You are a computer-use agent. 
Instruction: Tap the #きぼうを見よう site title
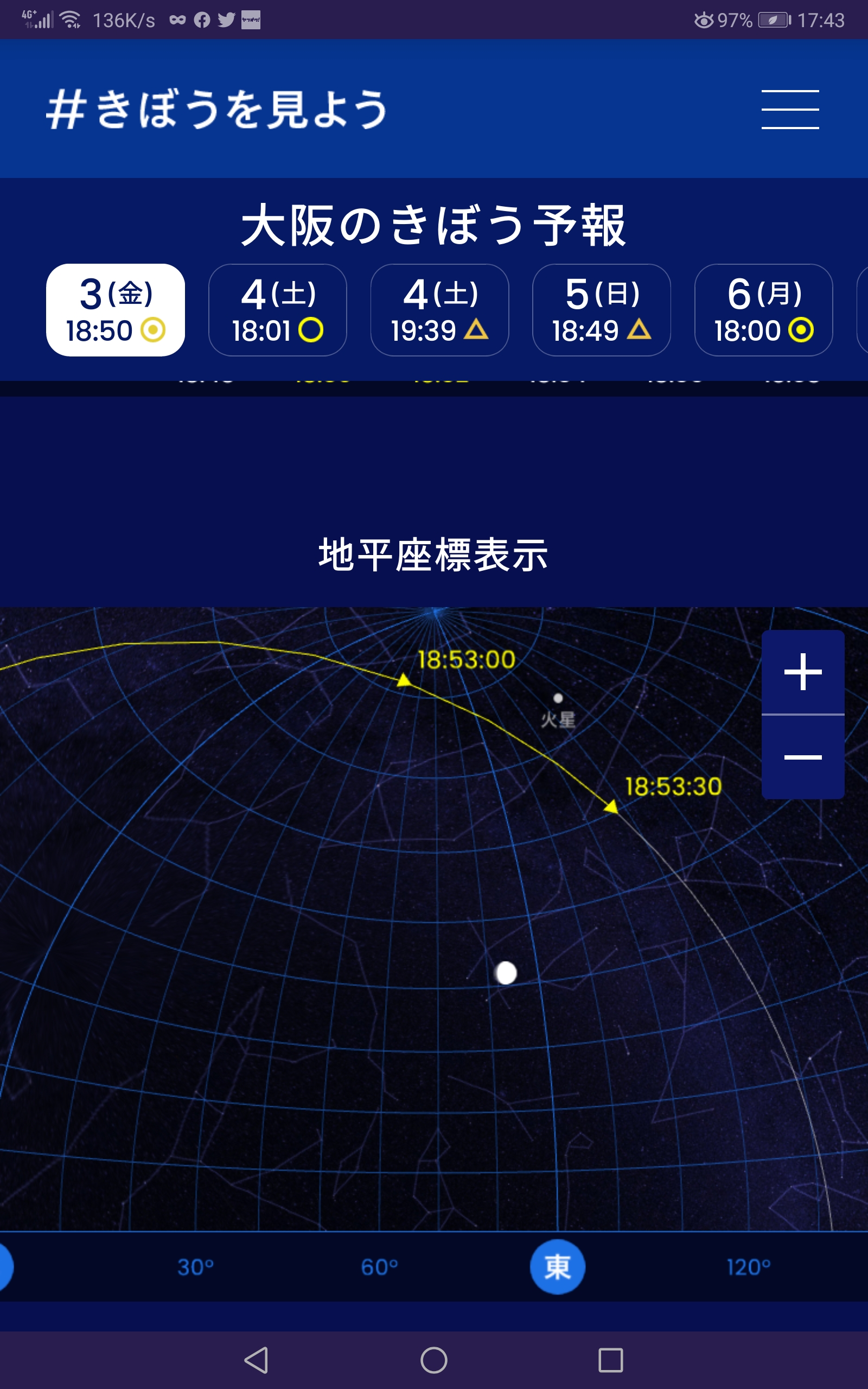217,109
